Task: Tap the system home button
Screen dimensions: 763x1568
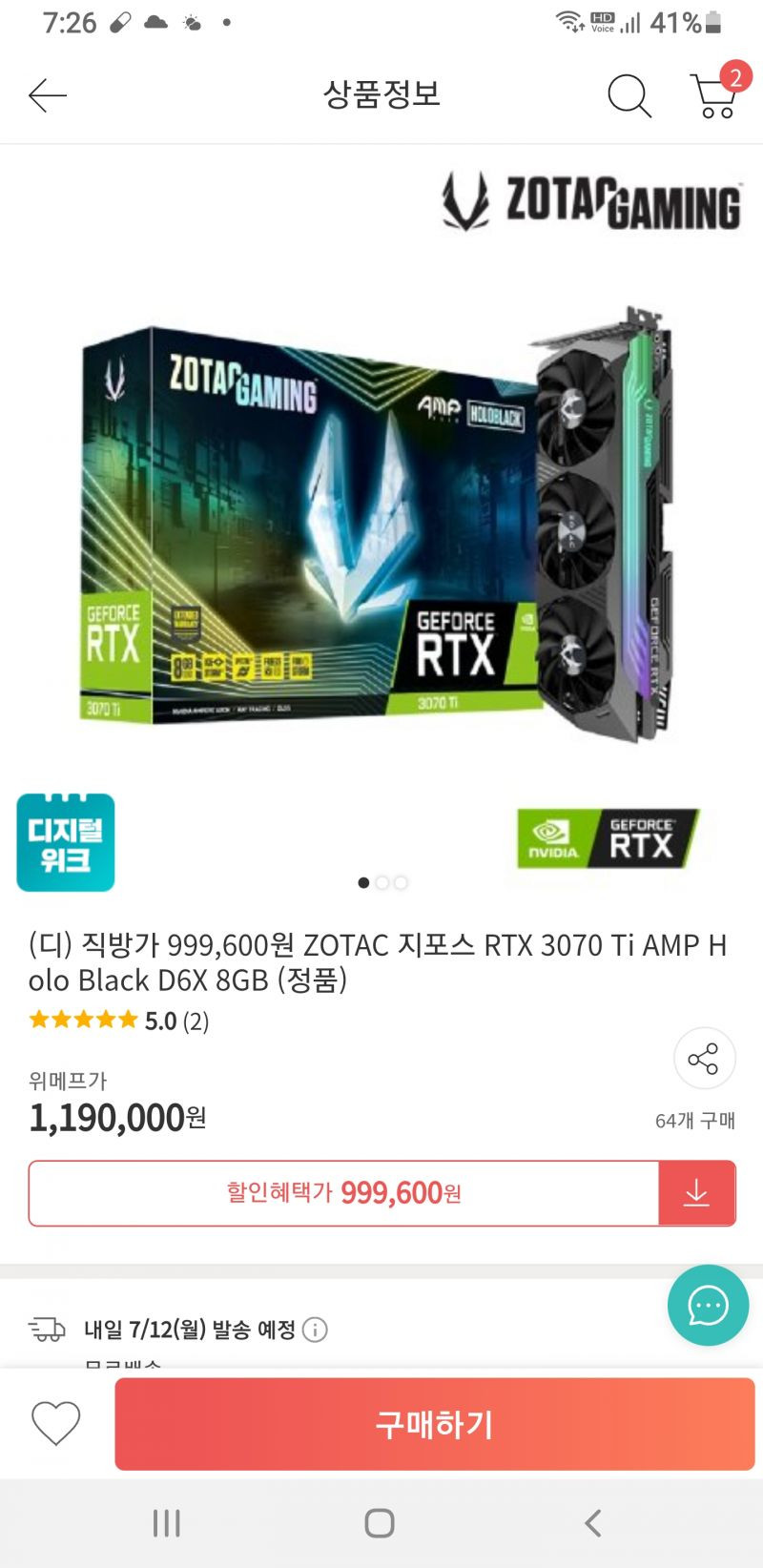Action: click(x=380, y=1523)
